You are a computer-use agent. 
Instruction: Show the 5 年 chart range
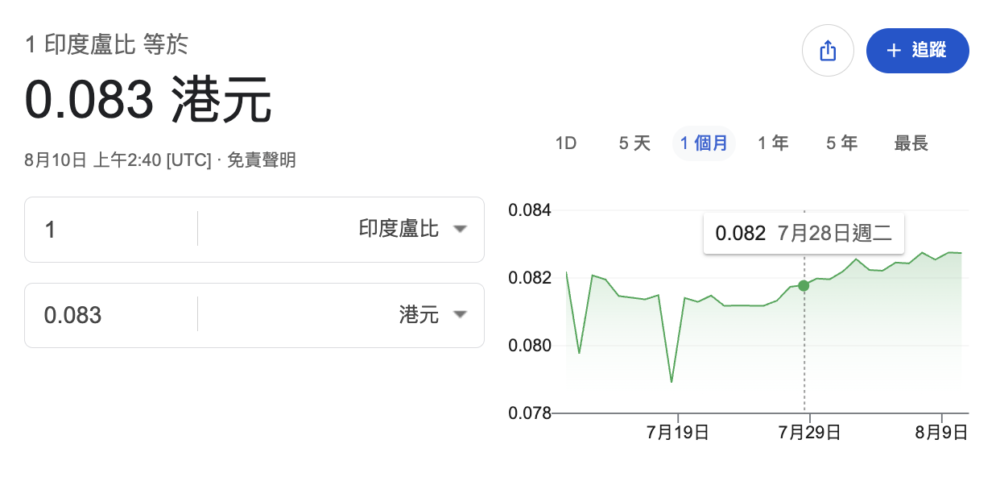coord(842,143)
